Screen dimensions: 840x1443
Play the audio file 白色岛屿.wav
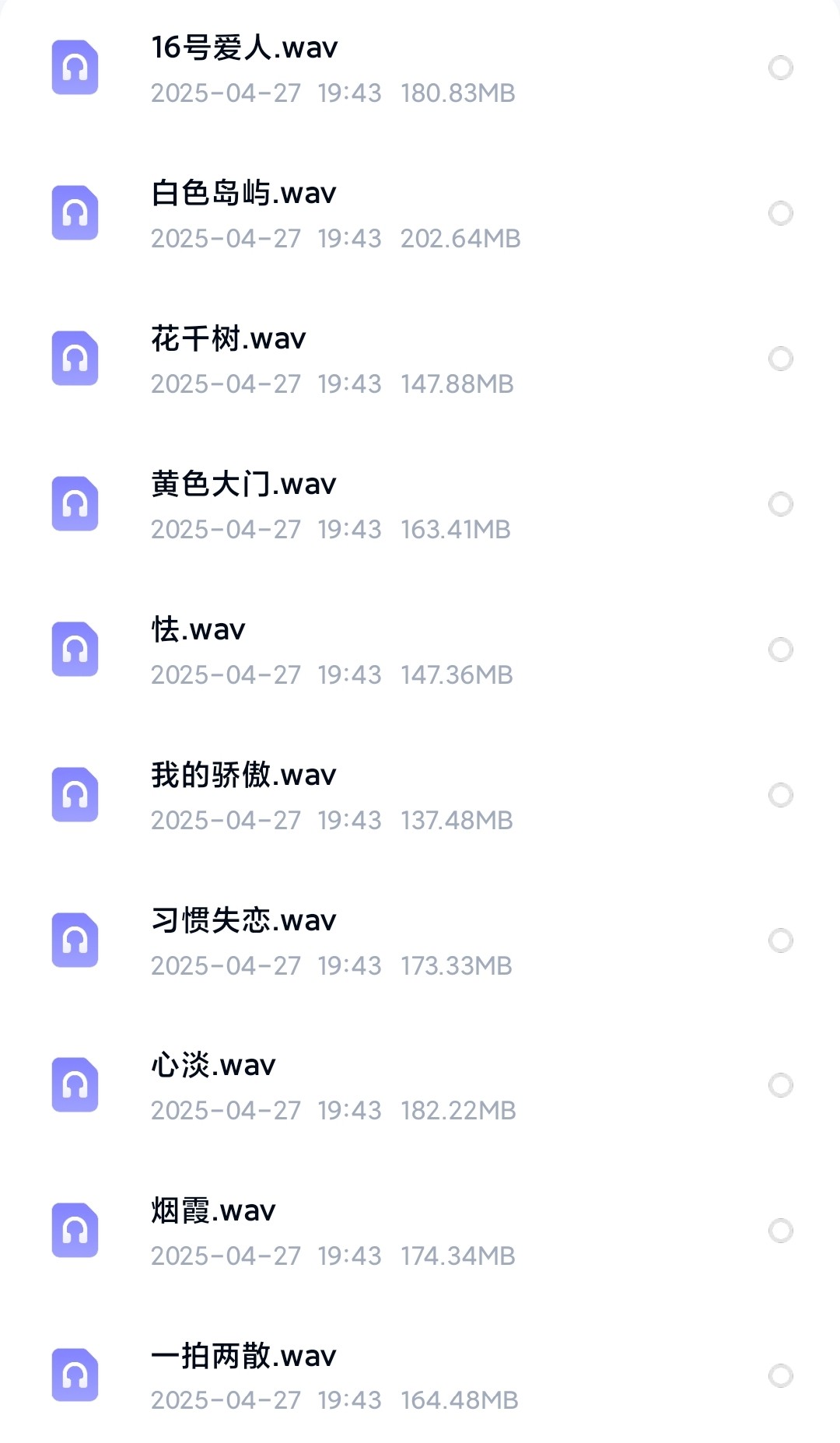243,194
